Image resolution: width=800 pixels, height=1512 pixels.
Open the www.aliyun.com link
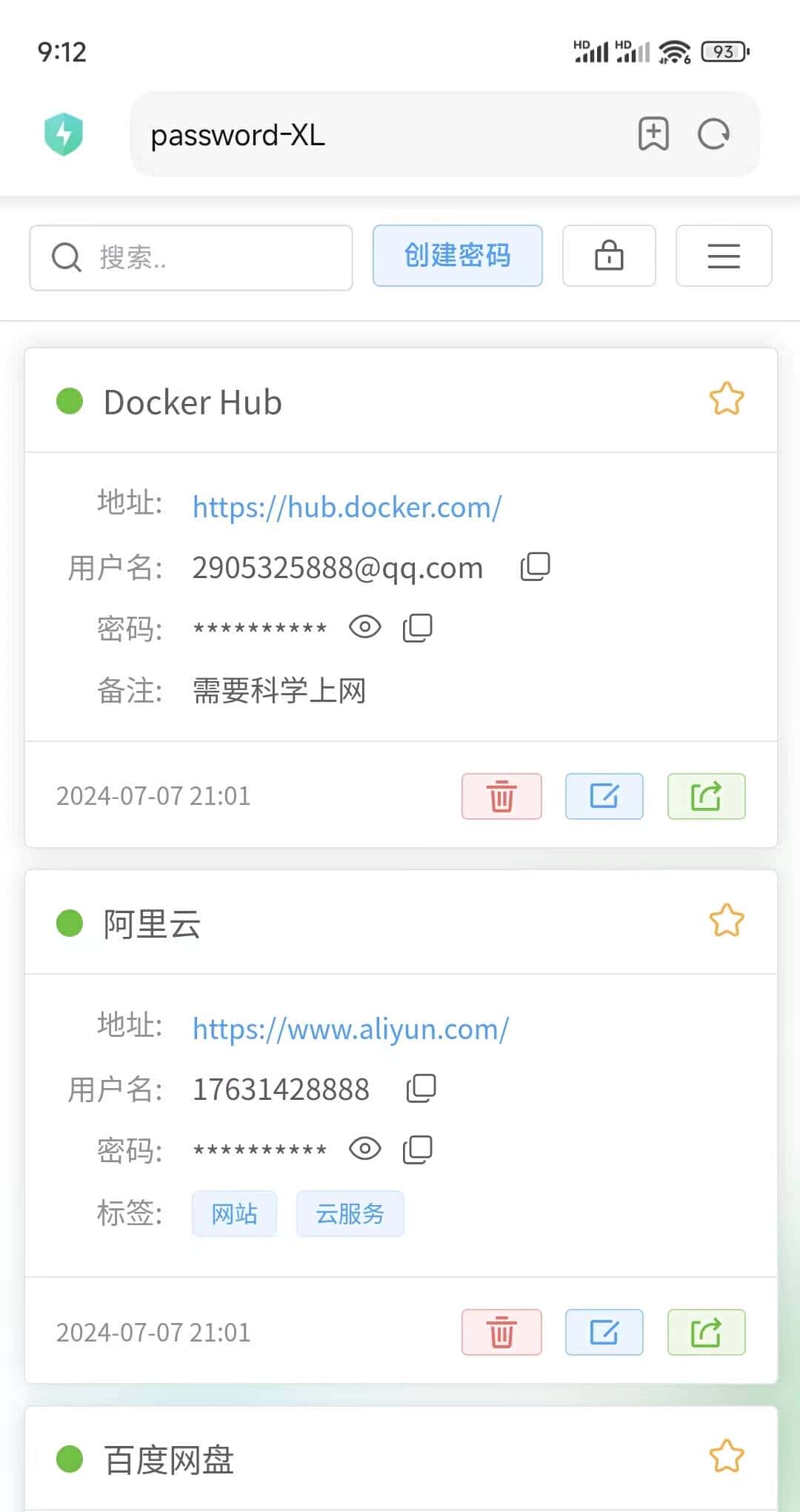click(350, 1029)
